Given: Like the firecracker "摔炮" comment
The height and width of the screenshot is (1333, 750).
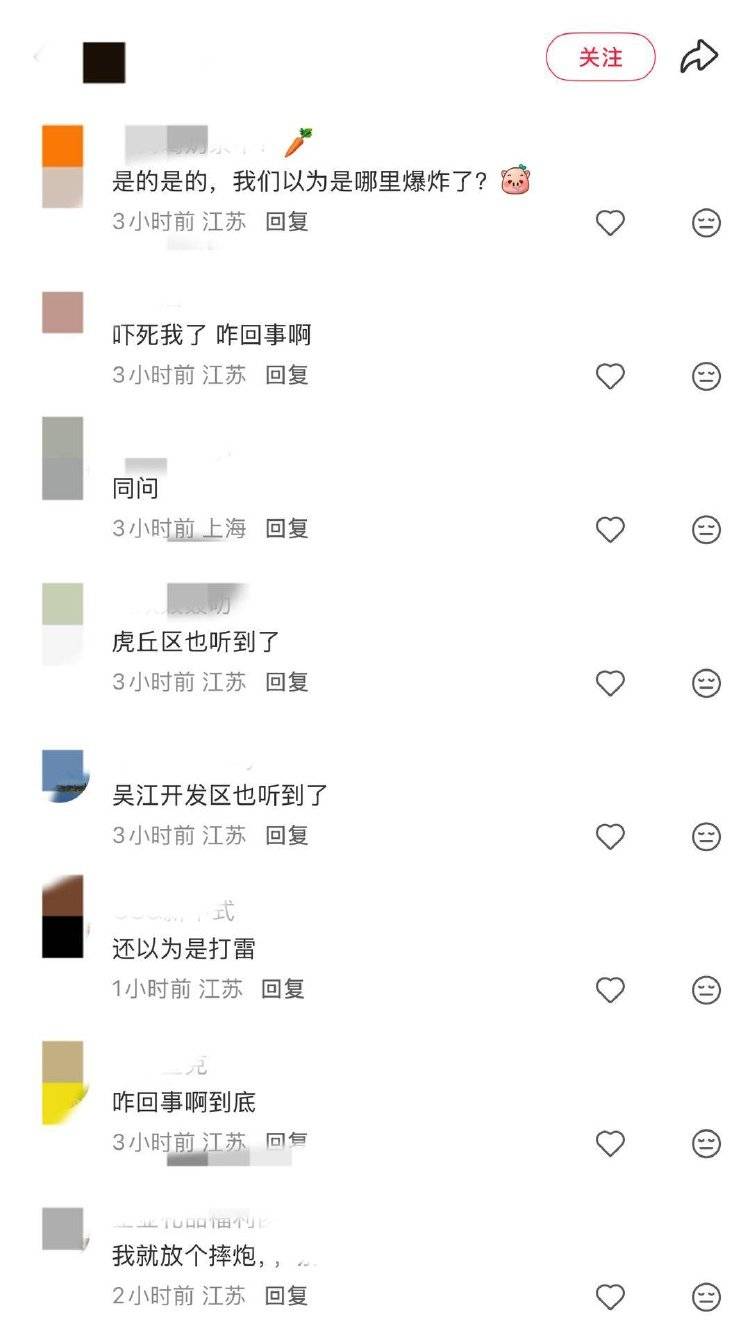Looking at the screenshot, I should coord(610,1296).
